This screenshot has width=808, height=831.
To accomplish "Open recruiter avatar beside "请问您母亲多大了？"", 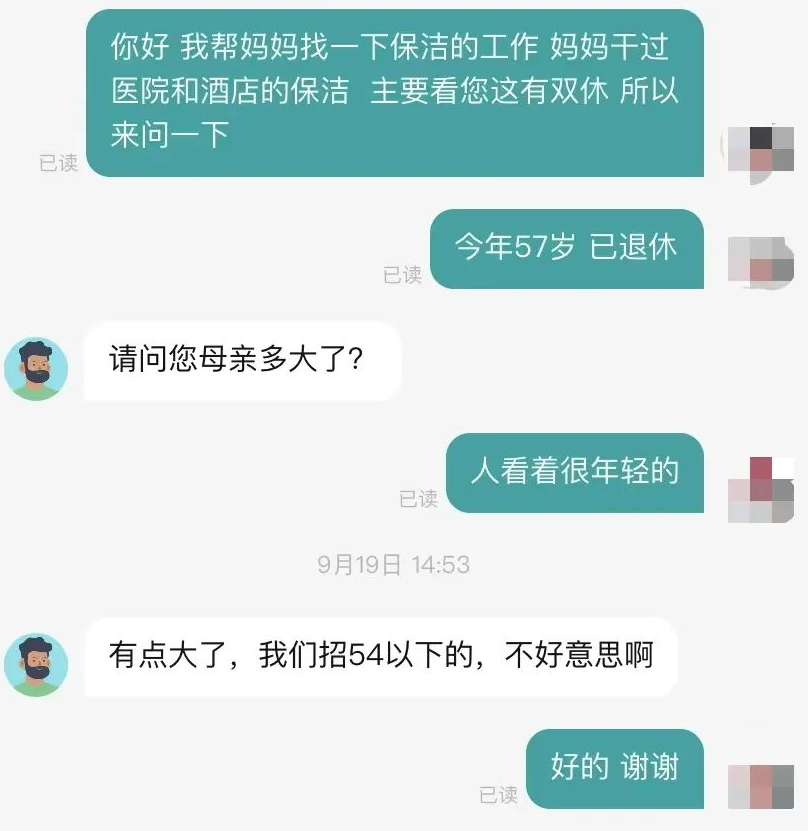I will pyautogui.click(x=37, y=368).
